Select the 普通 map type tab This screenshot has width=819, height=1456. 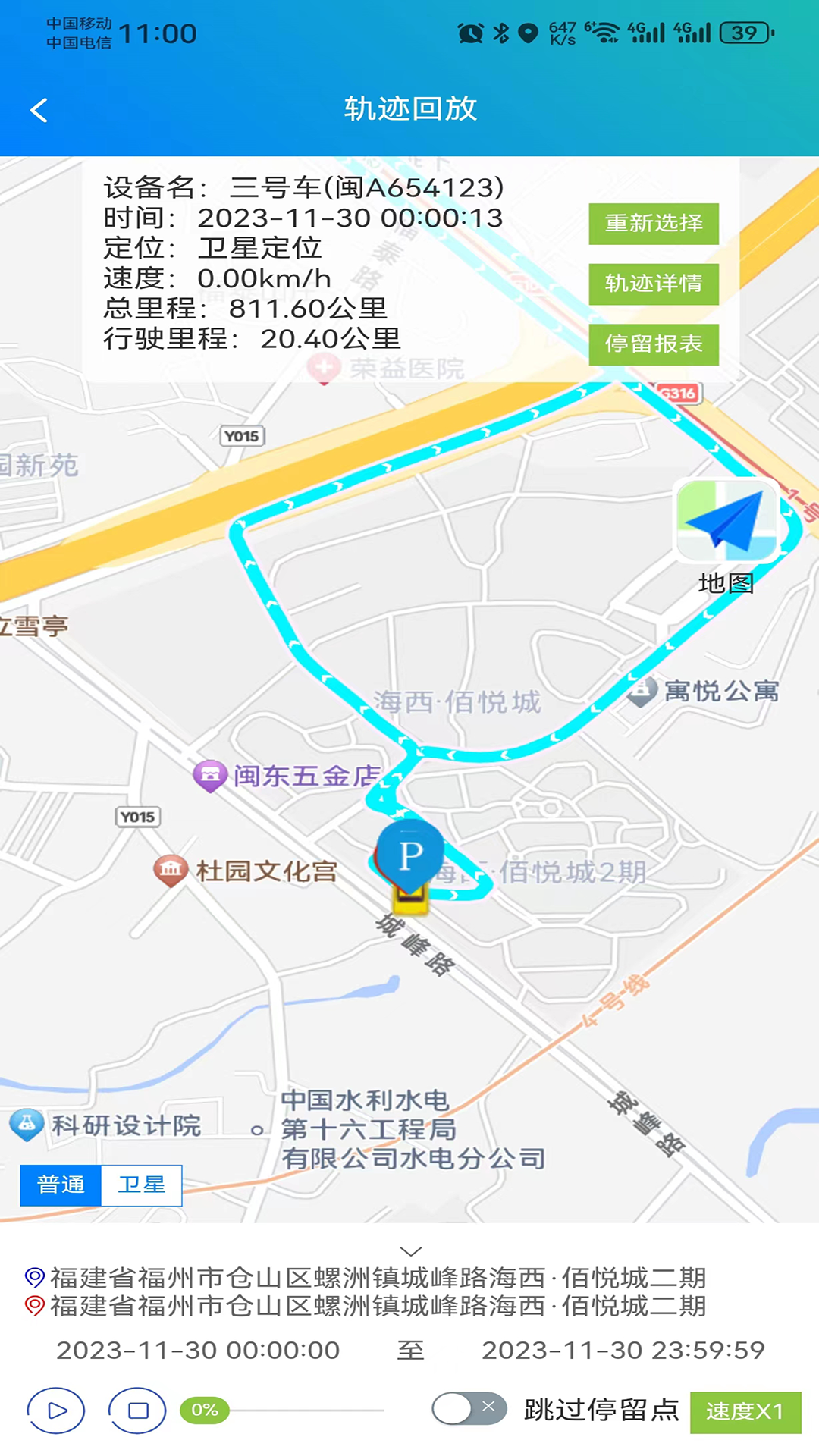(60, 1185)
